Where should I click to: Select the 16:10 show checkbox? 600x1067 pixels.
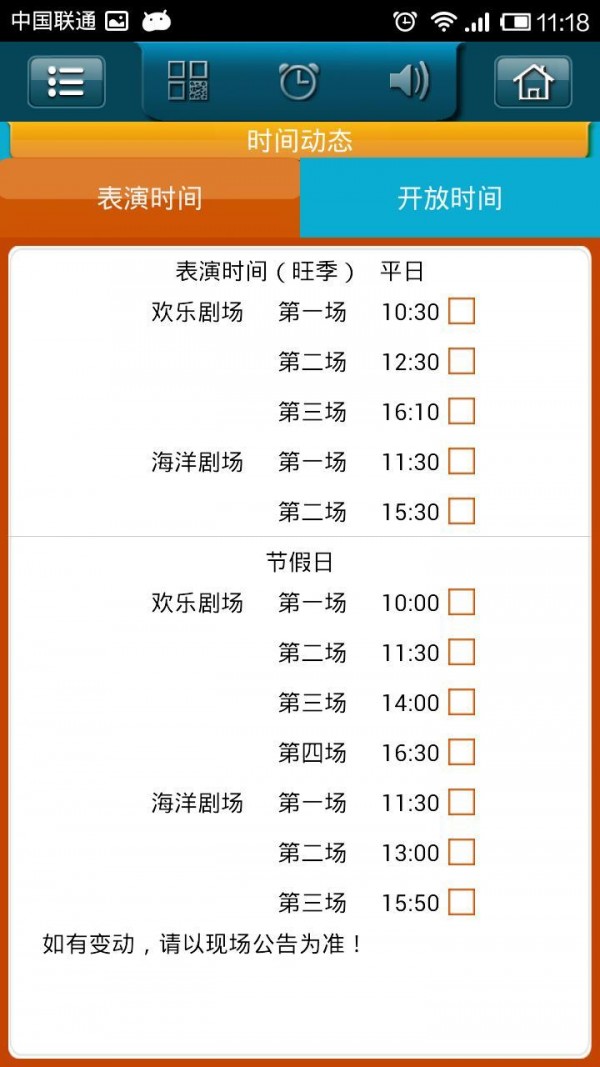coord(461,412)
